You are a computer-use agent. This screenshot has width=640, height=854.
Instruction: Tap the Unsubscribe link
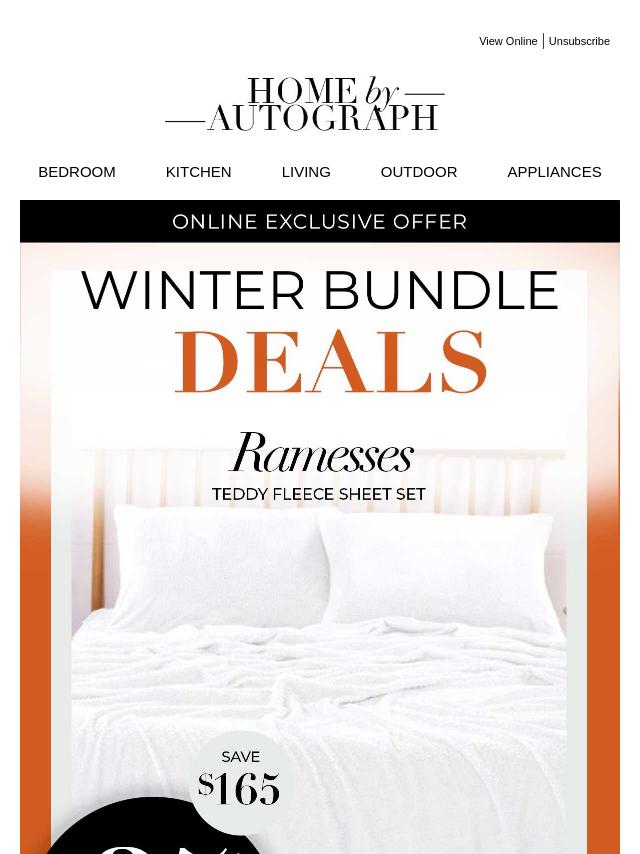579,41
